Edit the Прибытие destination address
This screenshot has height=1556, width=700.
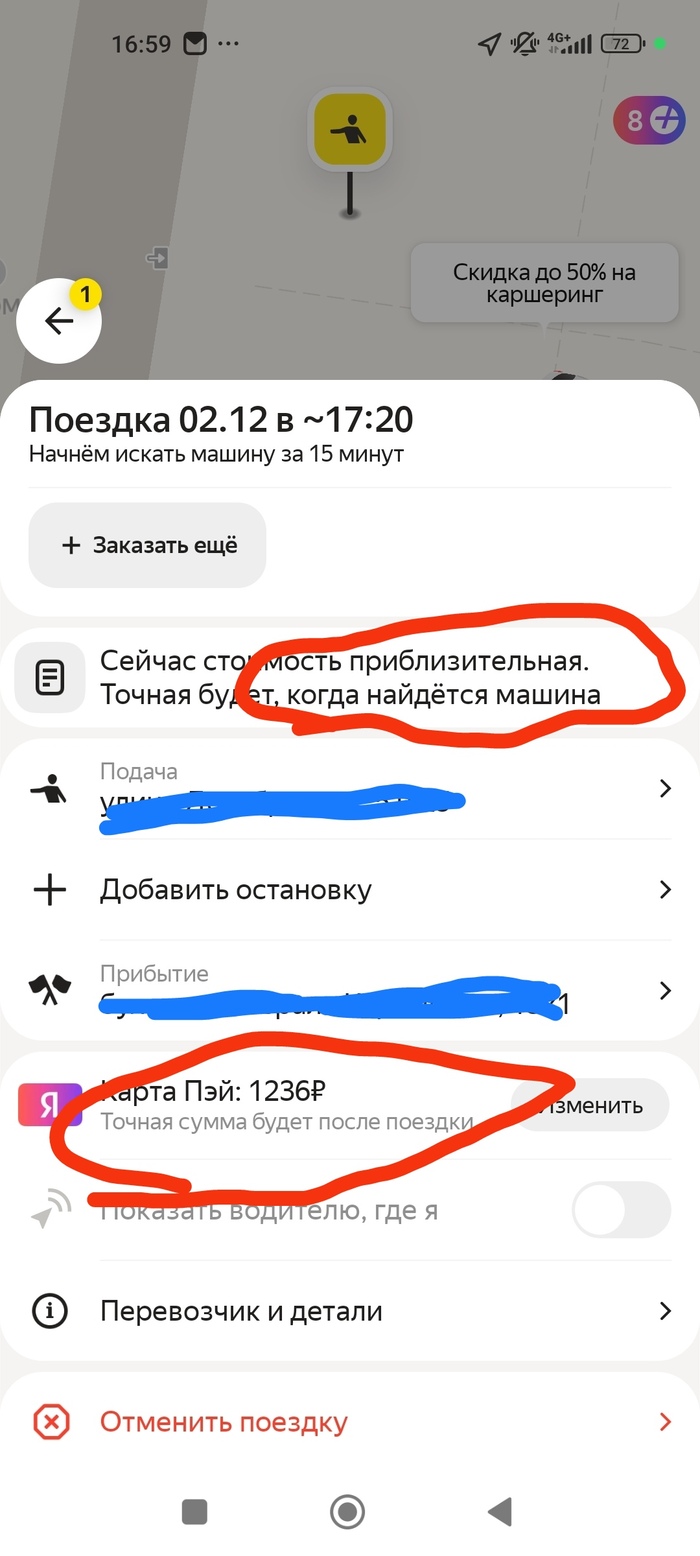(350, 991)
